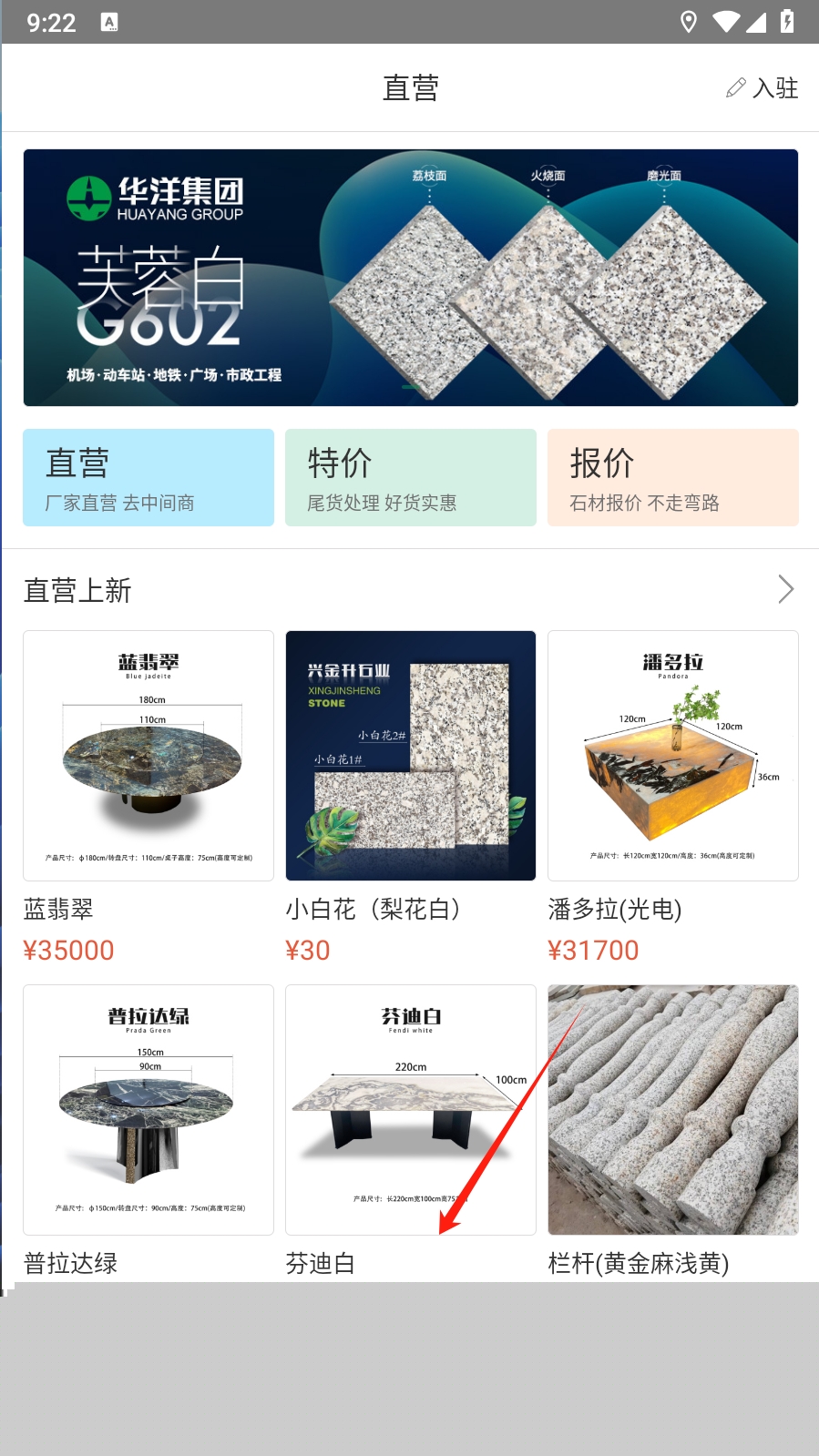The height and width of the screenshot is (1456, 819).
Task: Open the 直营 factory-direct section
Action: pos(148,477)
